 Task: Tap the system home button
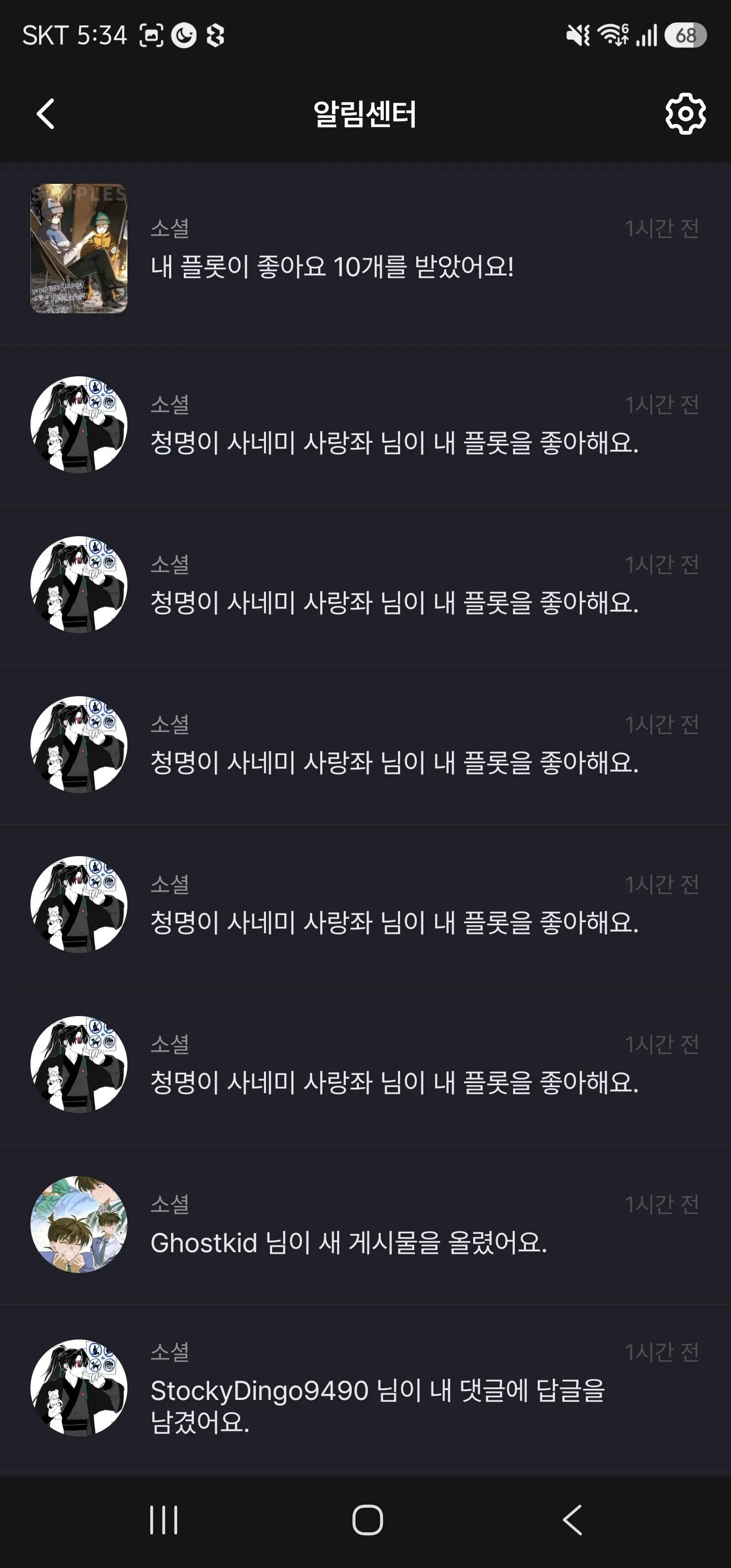[367, 1520]
